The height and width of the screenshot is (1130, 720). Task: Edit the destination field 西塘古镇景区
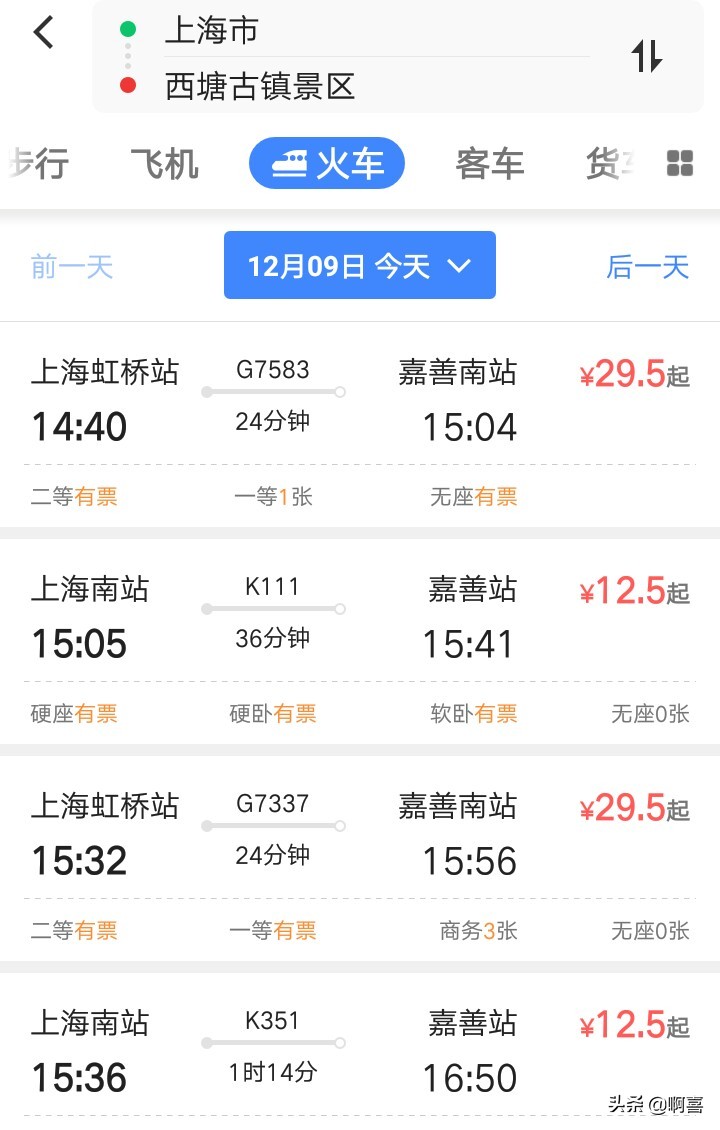tap(260, 86)
